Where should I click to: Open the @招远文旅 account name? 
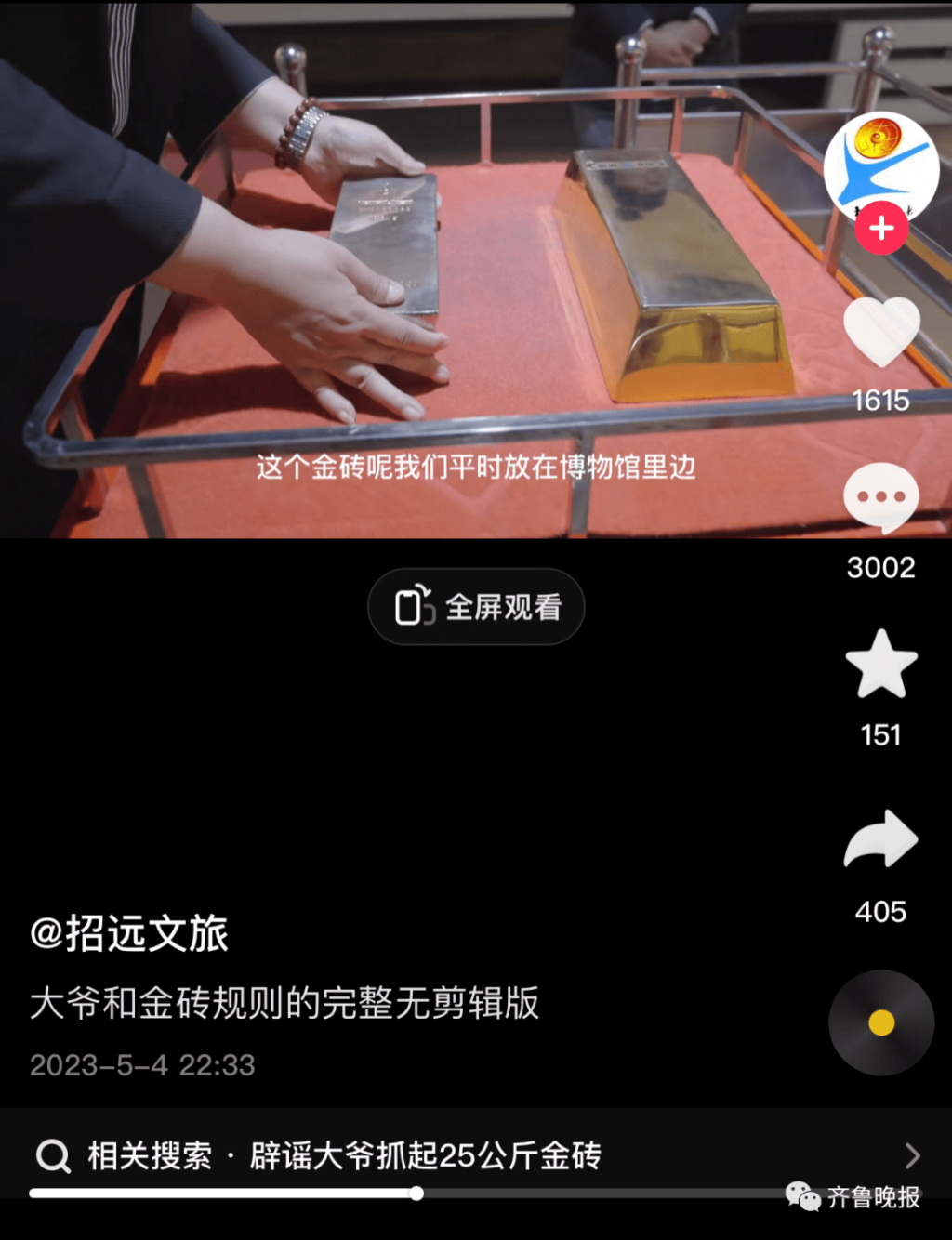point(129,933)
